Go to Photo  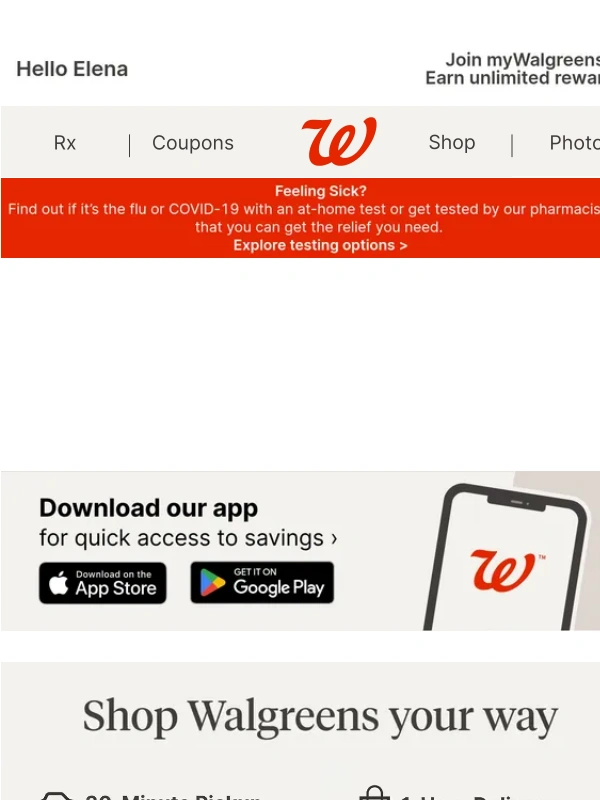click(x=573, y=143)
